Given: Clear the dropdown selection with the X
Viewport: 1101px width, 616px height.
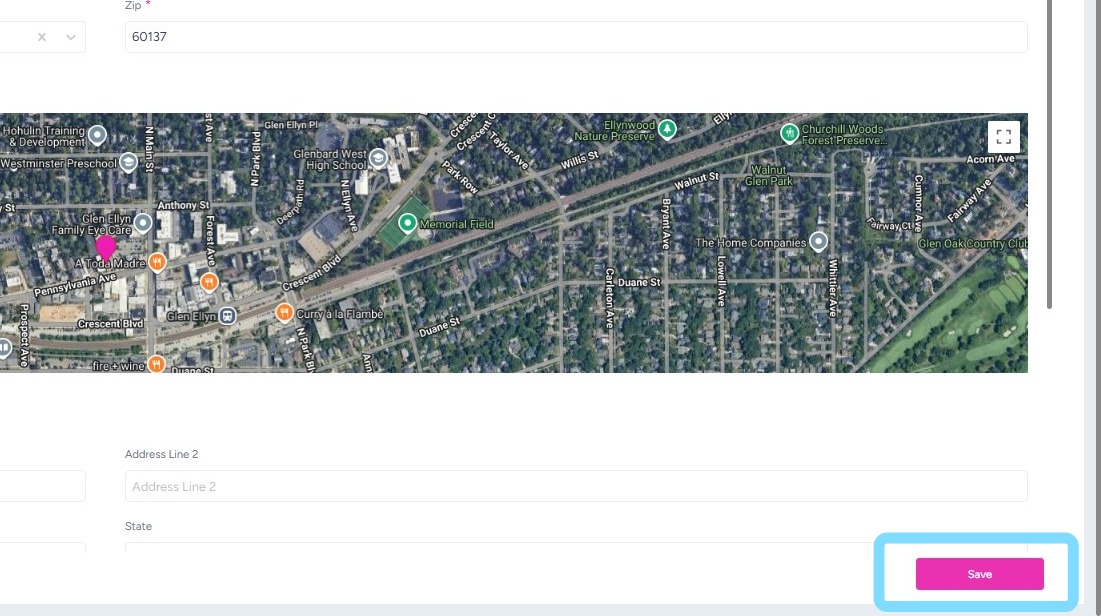Looking at the screenshot, I should tap(42, 37).
